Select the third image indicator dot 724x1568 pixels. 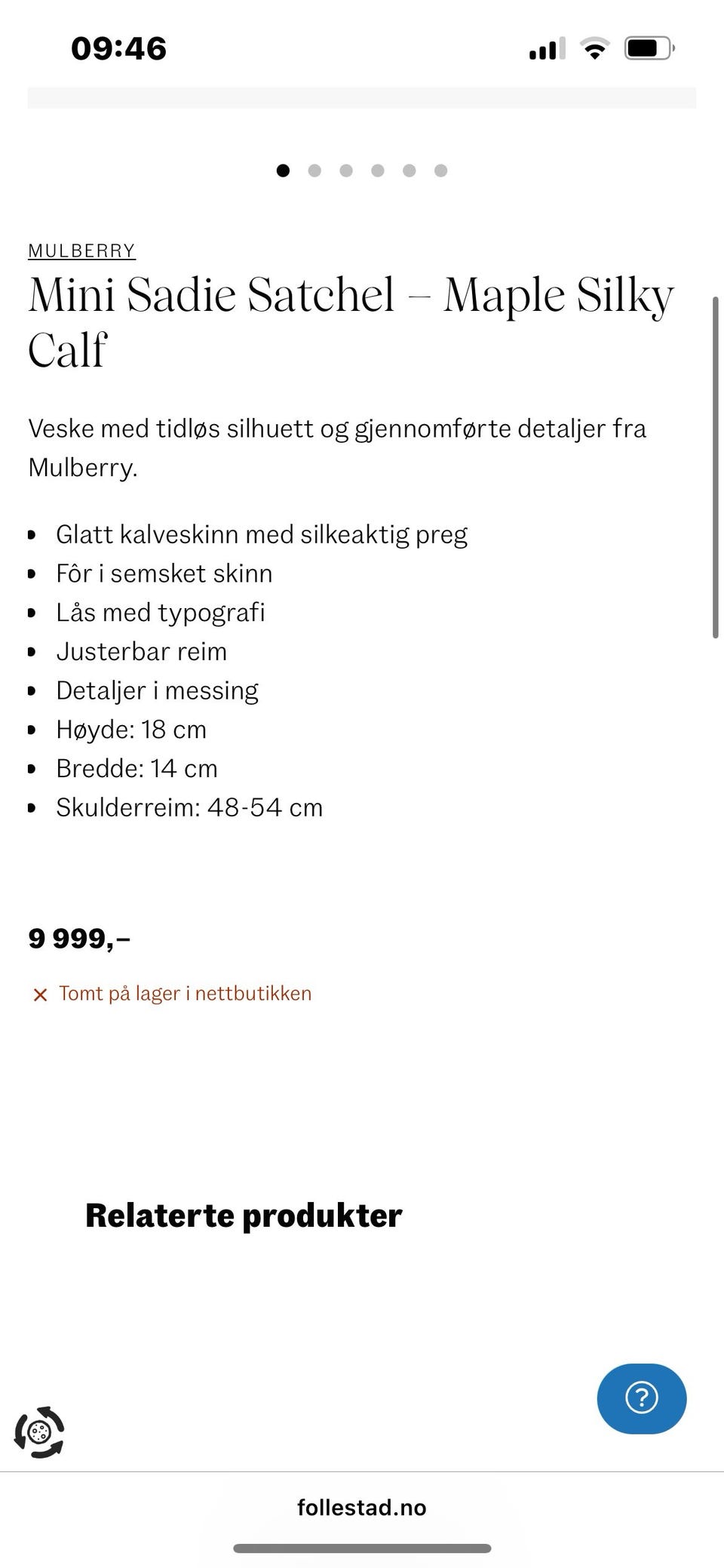(x=346, y=171)
